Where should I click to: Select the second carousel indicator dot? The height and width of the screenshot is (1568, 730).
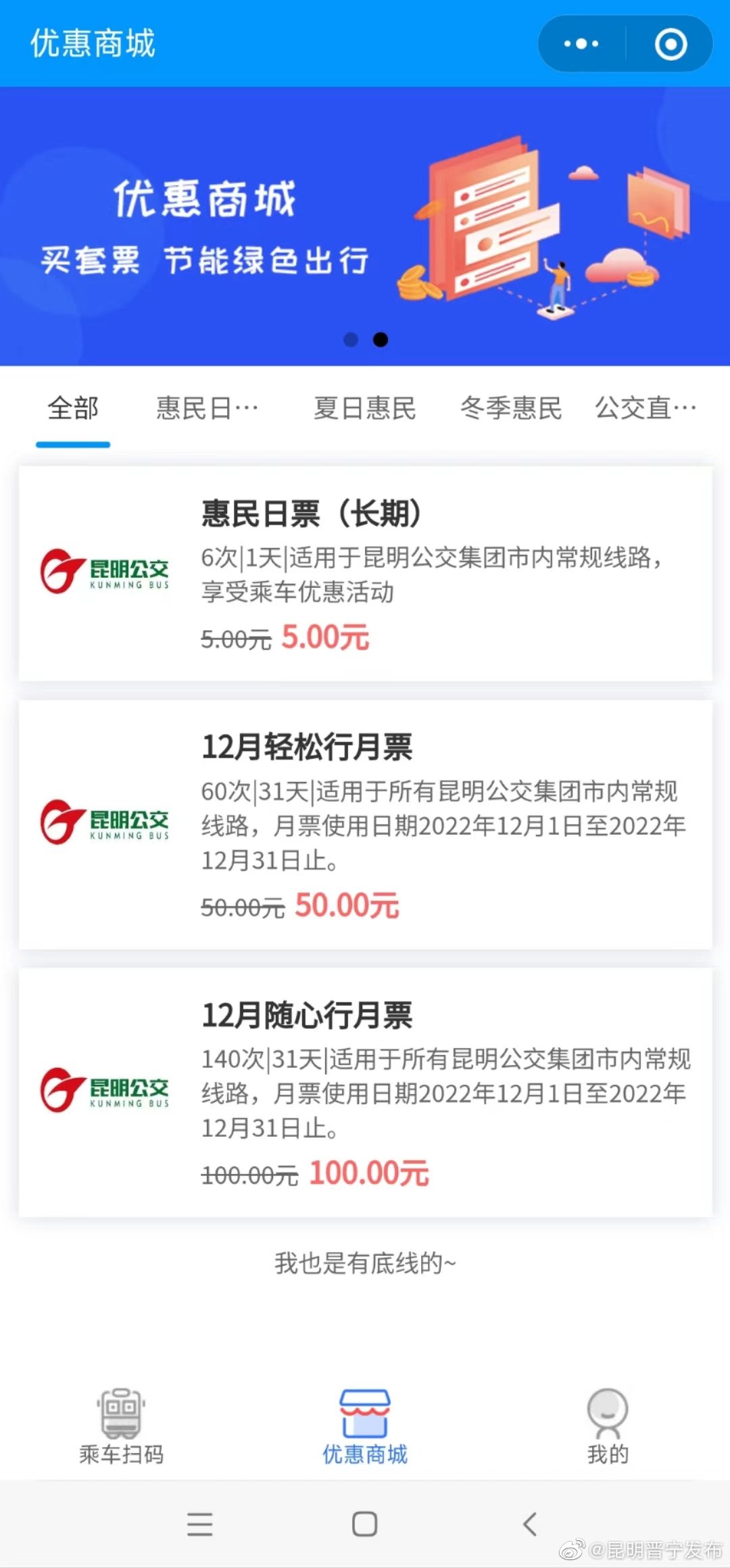tap(381, 341)
